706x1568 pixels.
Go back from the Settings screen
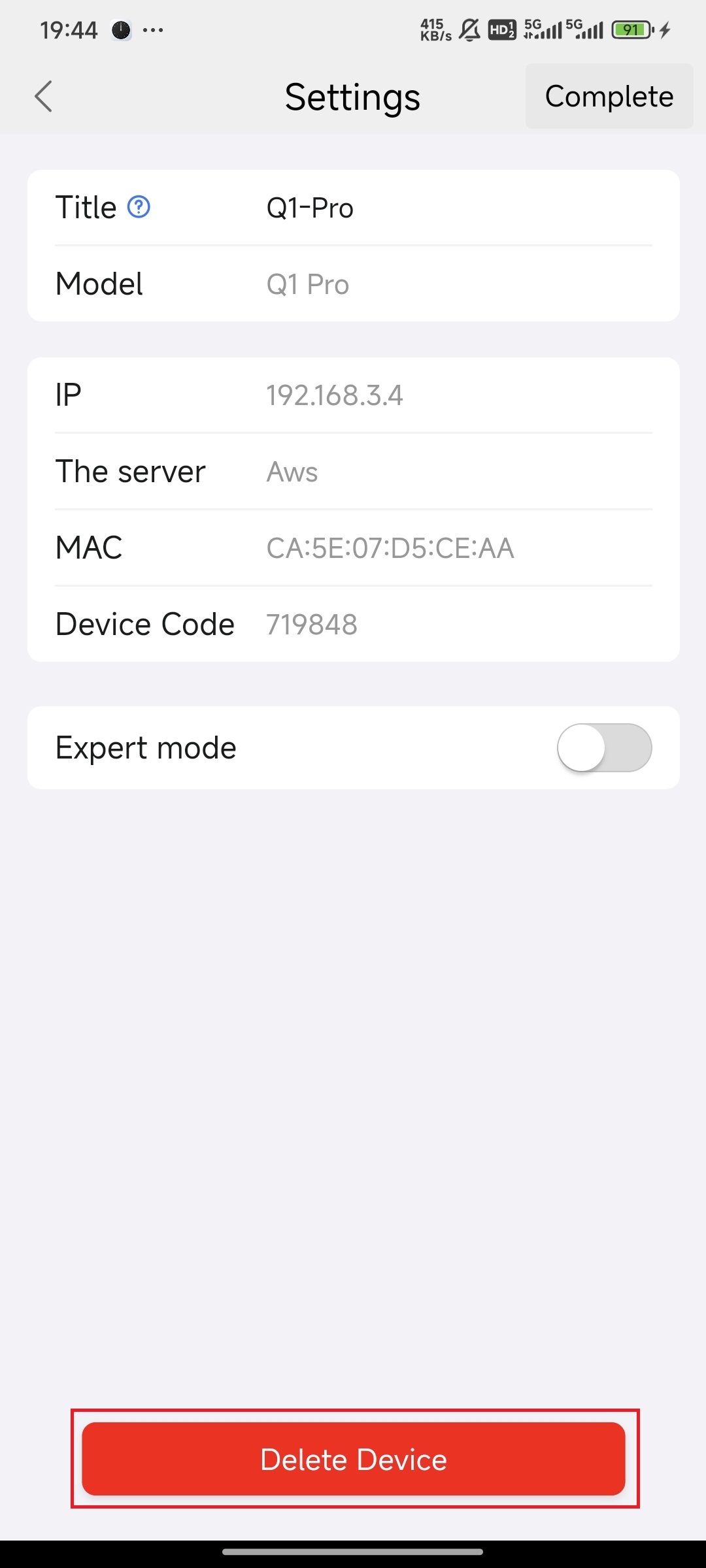(43, 97)
